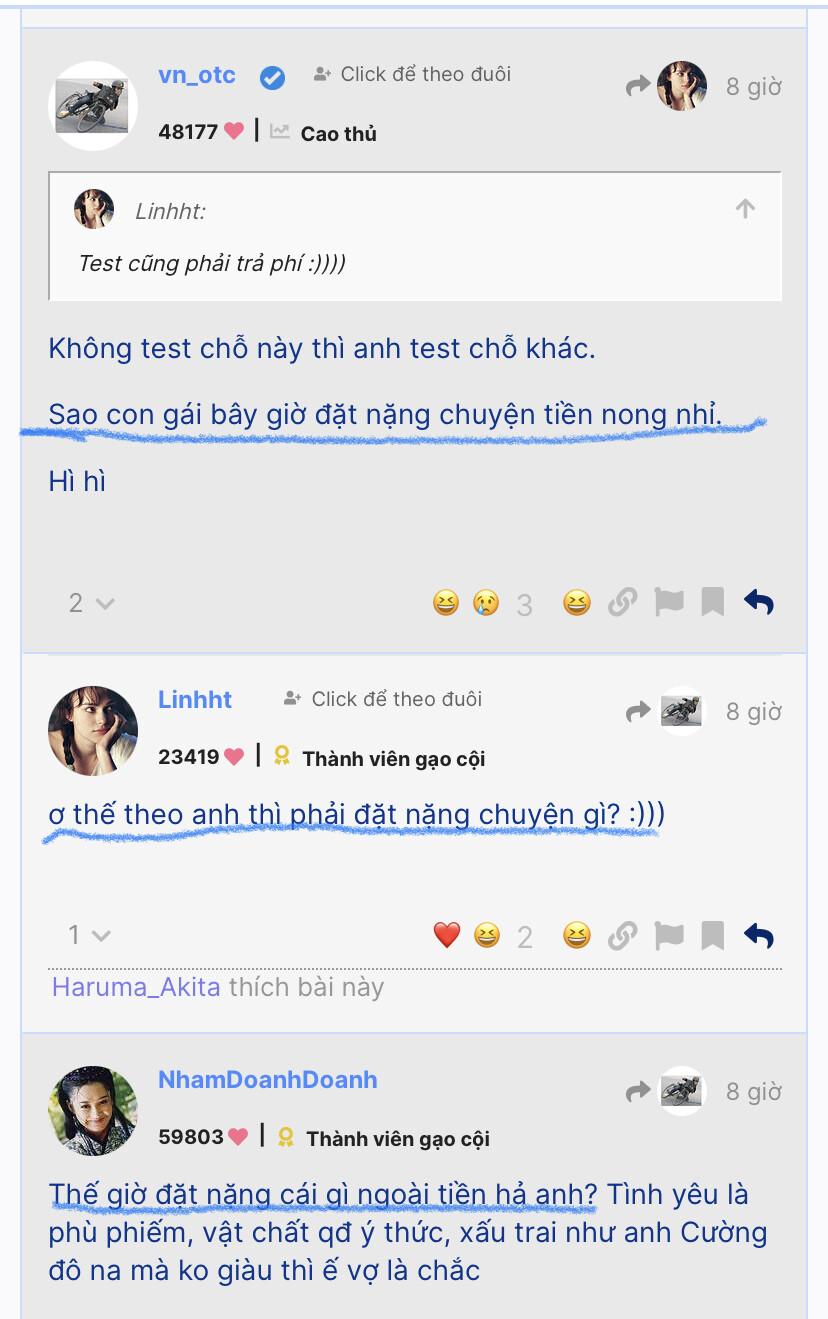Image resolution: width=828 pixels, height=1319 pixels.
Task: Reply to vn_otc's post
Action: coord(759,602)
